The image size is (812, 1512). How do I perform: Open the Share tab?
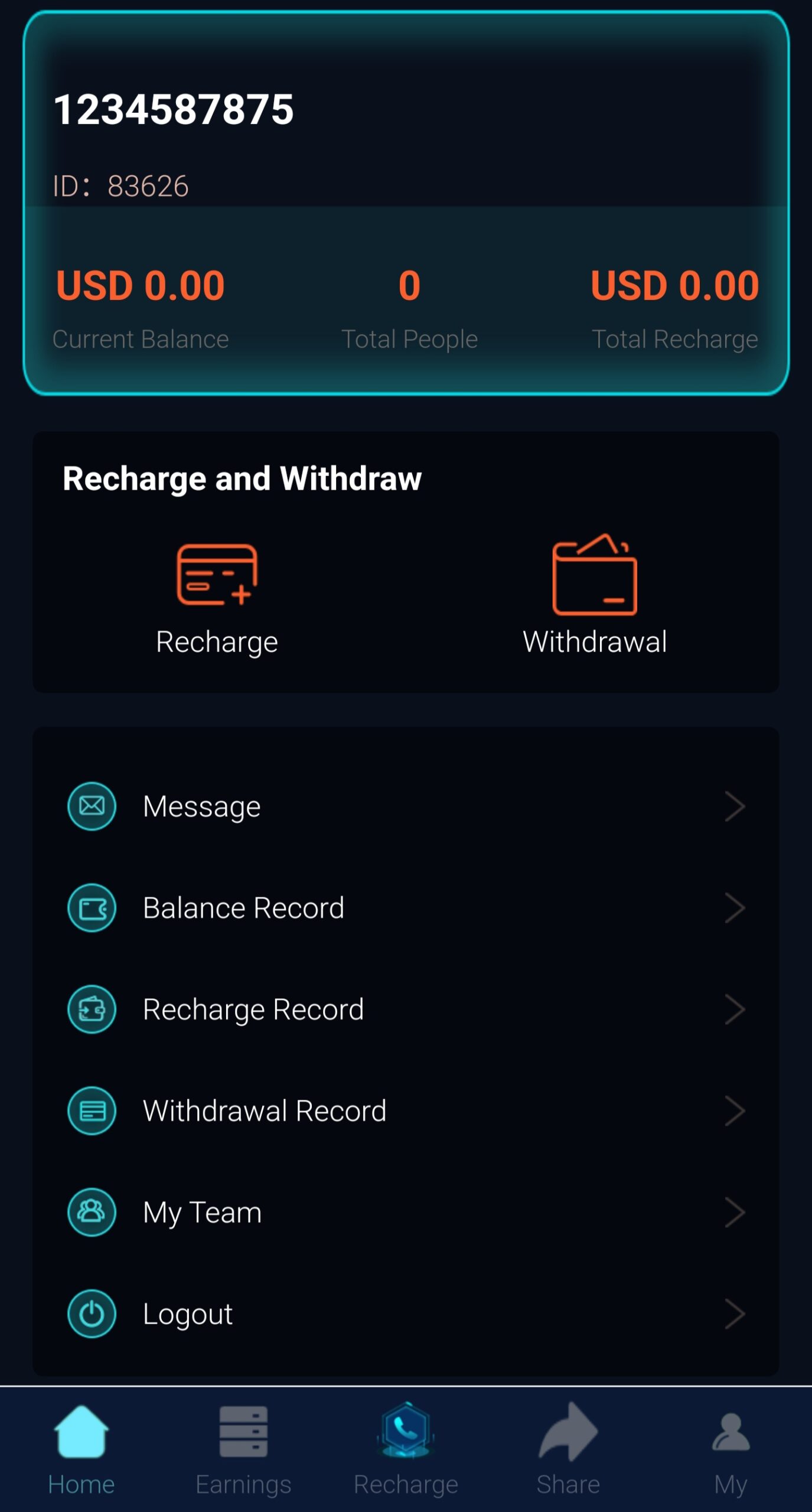pyautogui.click(x=568, y=1450)
